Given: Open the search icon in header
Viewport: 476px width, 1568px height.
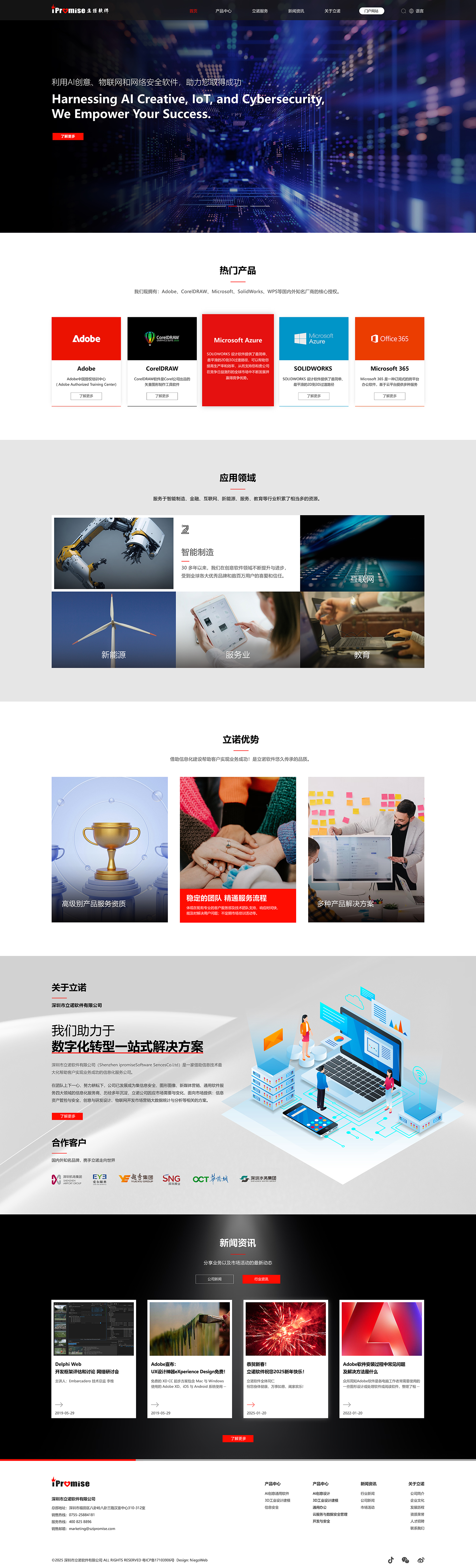Looking at the screenshot, I should [403, 11].
